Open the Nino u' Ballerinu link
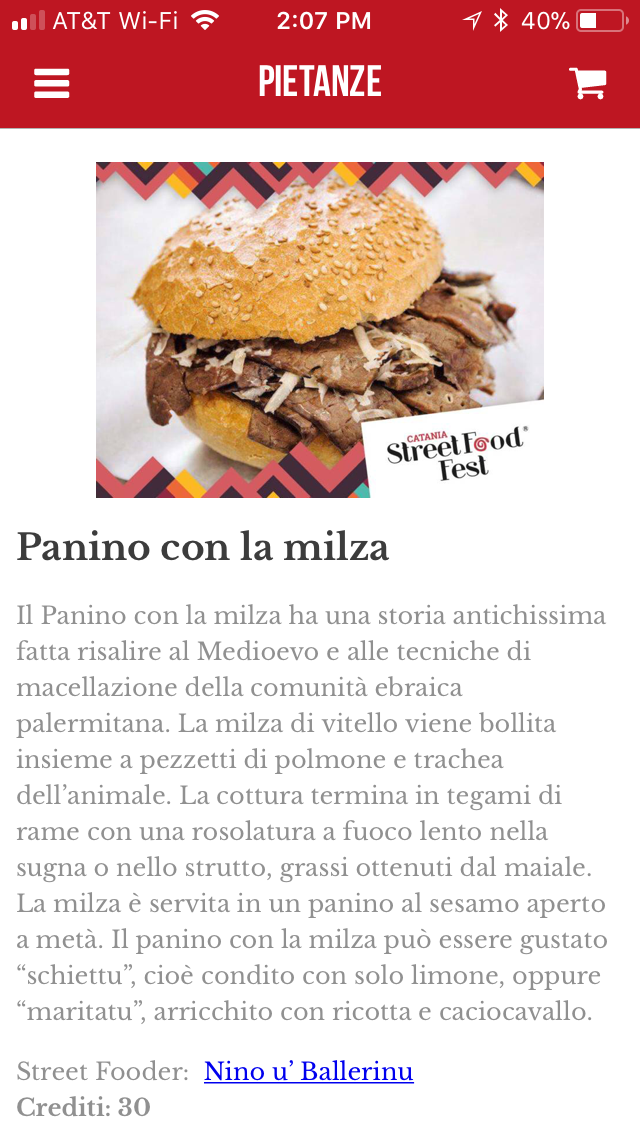Image resolution: width=640 pixels, height=1136 pixels. click(308, 1072)
